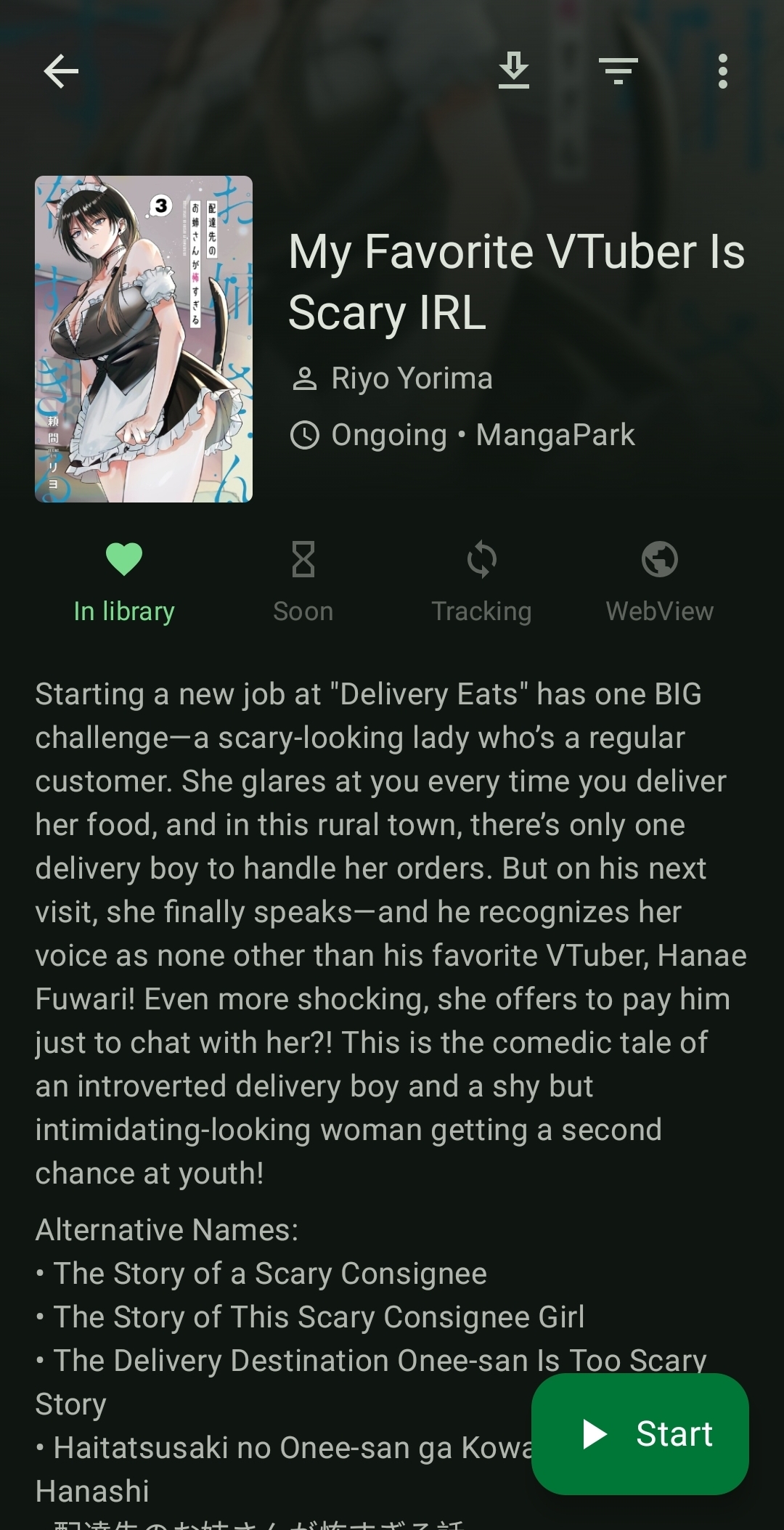Start reading with the Start button

point(640,1433)
